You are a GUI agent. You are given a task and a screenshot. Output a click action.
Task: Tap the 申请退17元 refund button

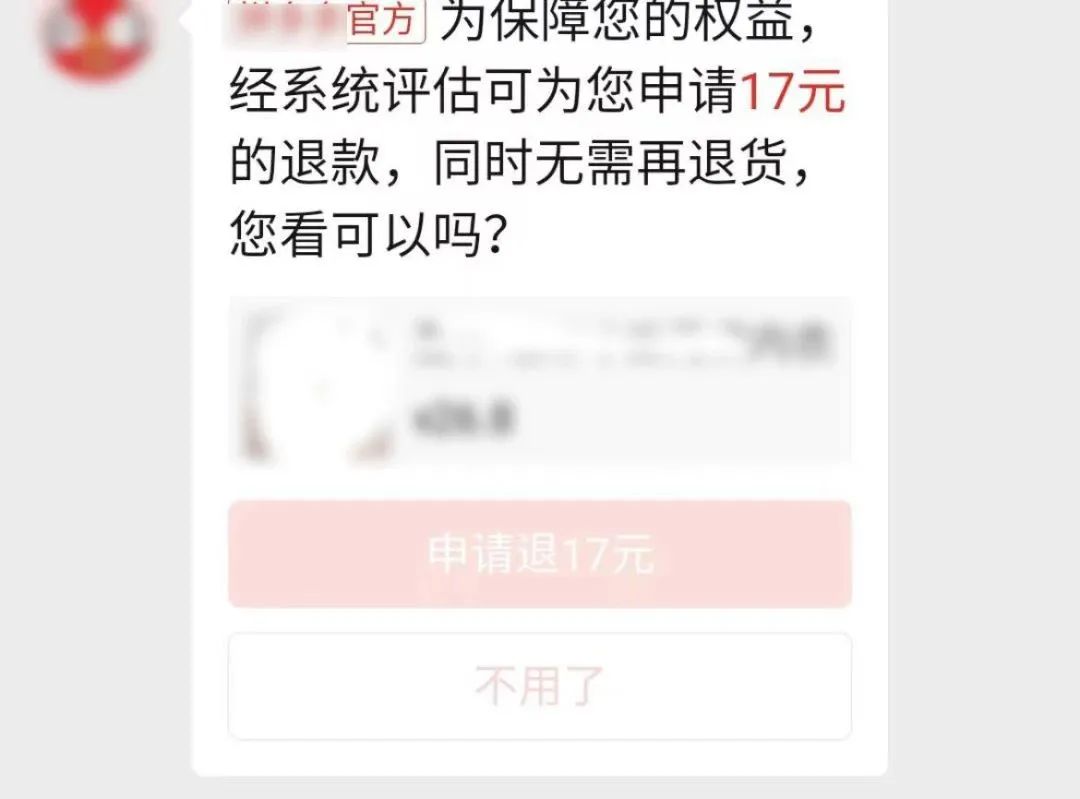(540, 554)
